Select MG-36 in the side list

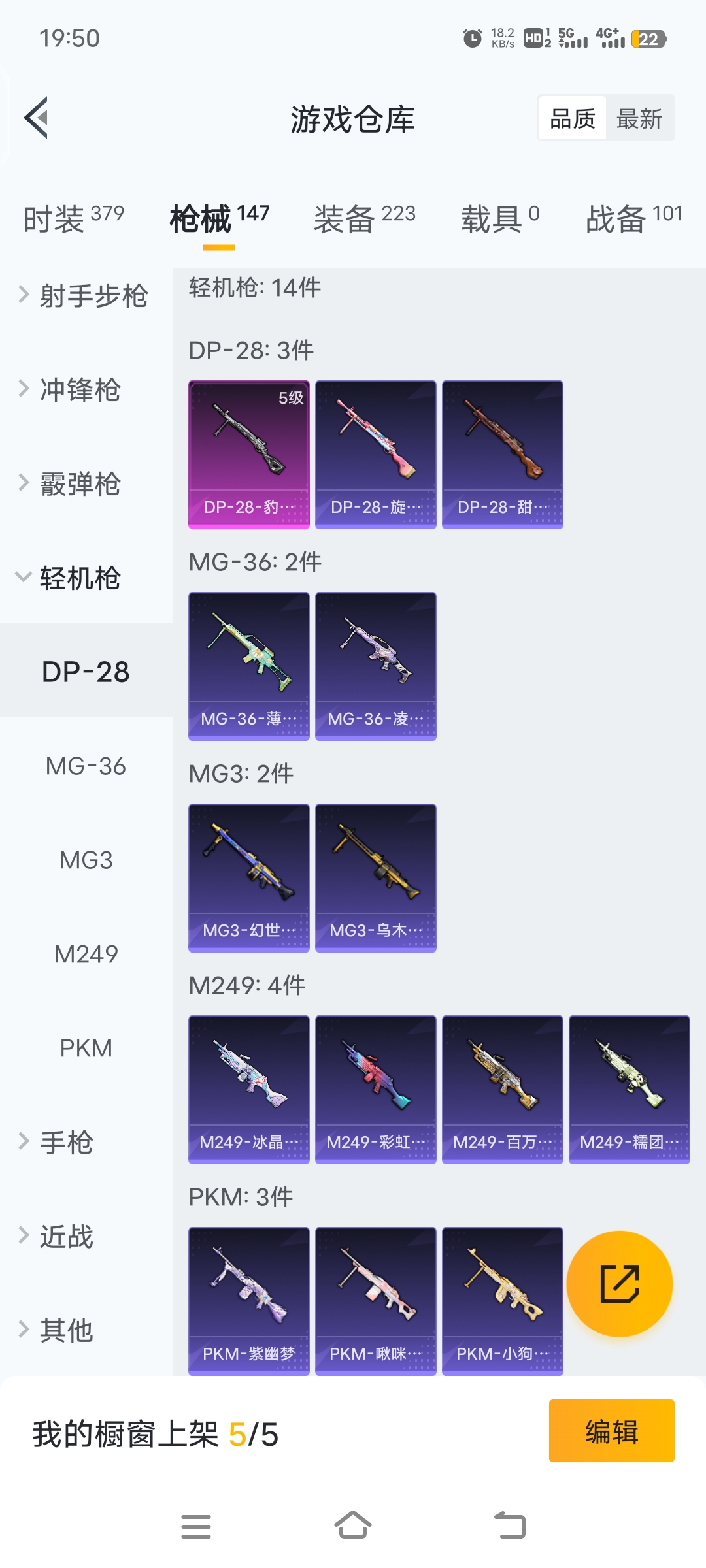[x=86, y=766]
